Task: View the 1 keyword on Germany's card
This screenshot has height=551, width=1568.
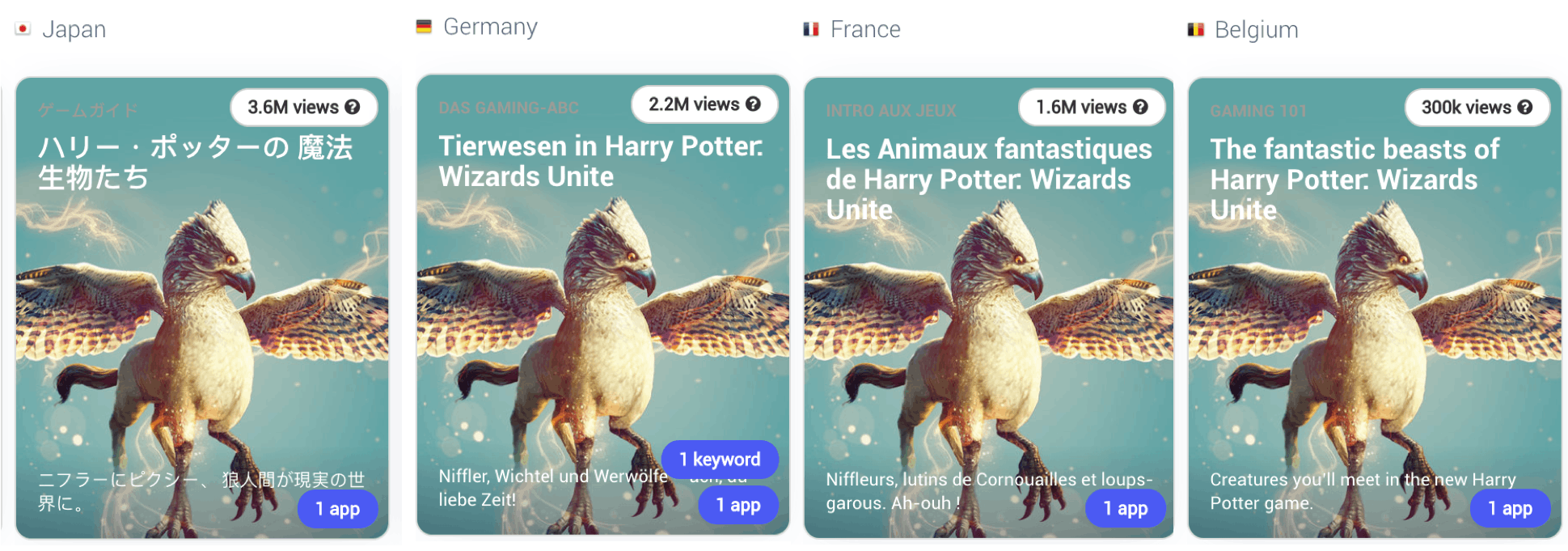Action: [x=720, y=460]
